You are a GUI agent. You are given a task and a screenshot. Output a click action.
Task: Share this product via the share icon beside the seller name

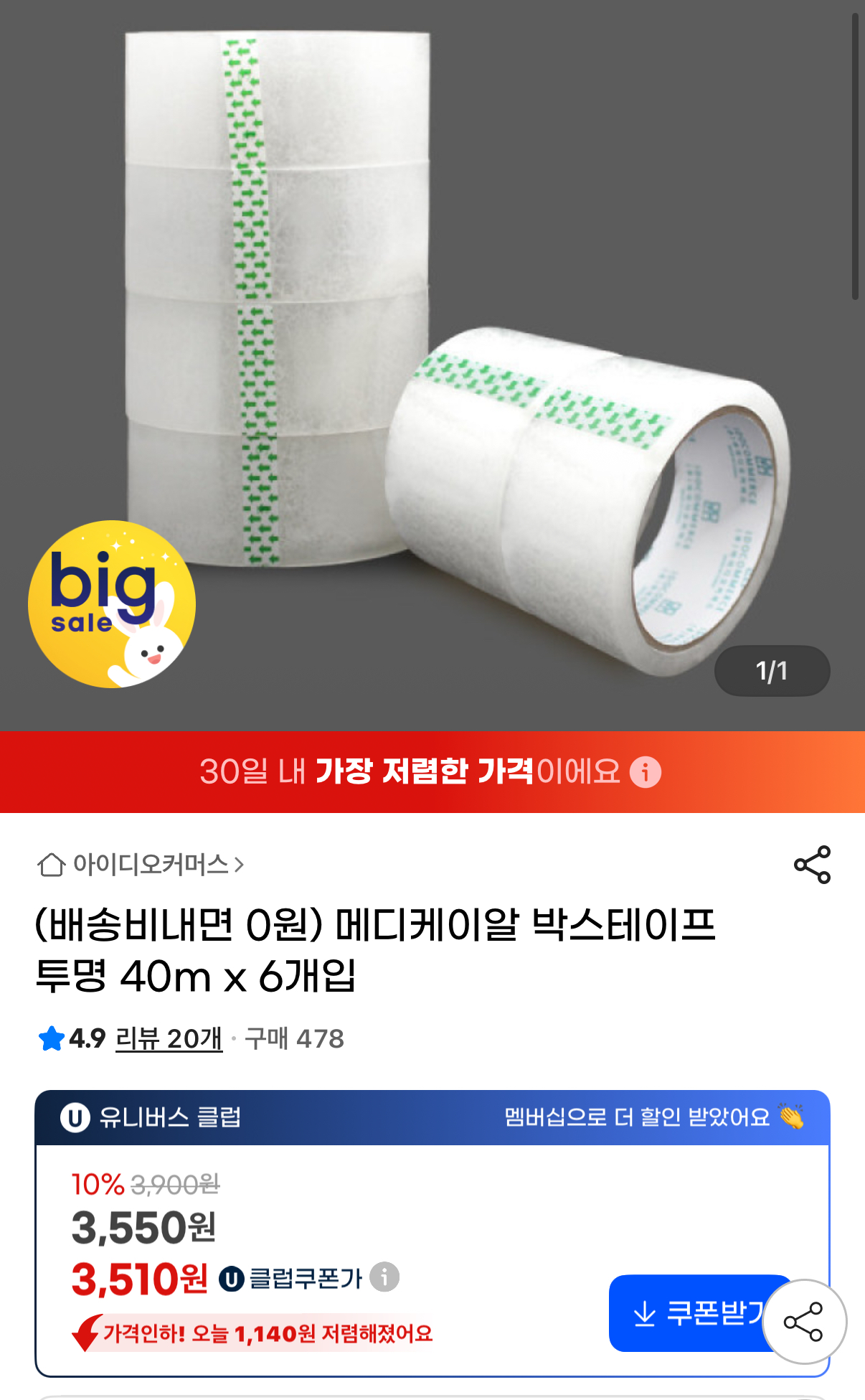tap(812, 864)
